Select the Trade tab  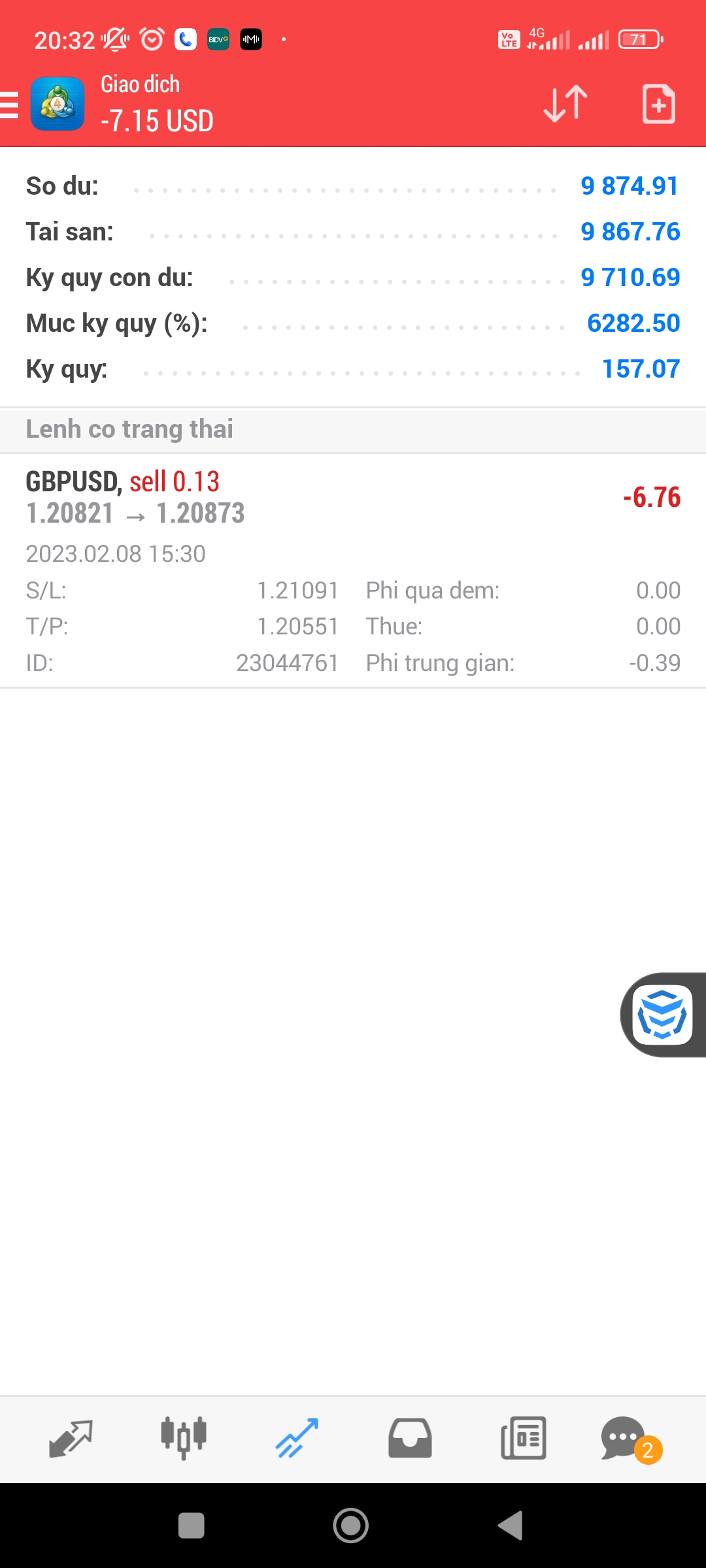pyautogui.click(x=297, y=1439)
